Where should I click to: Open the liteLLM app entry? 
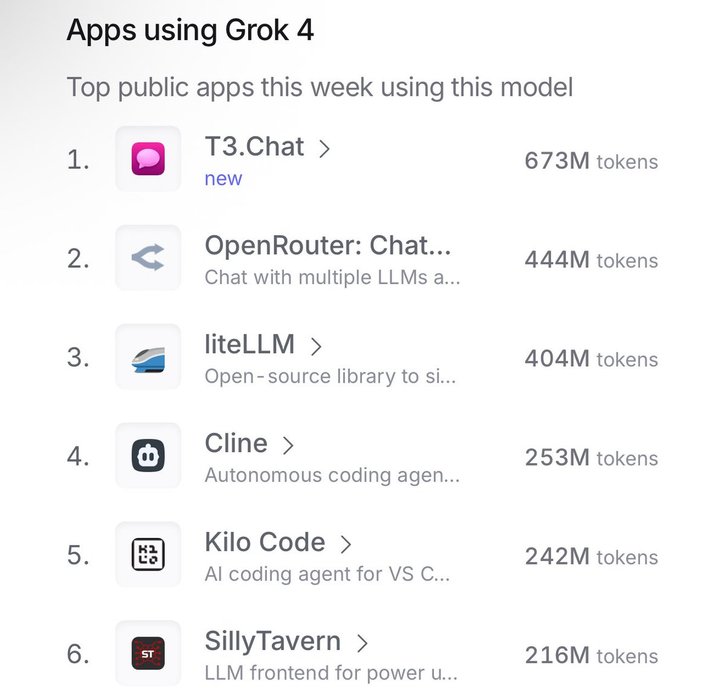click(250, 346)
